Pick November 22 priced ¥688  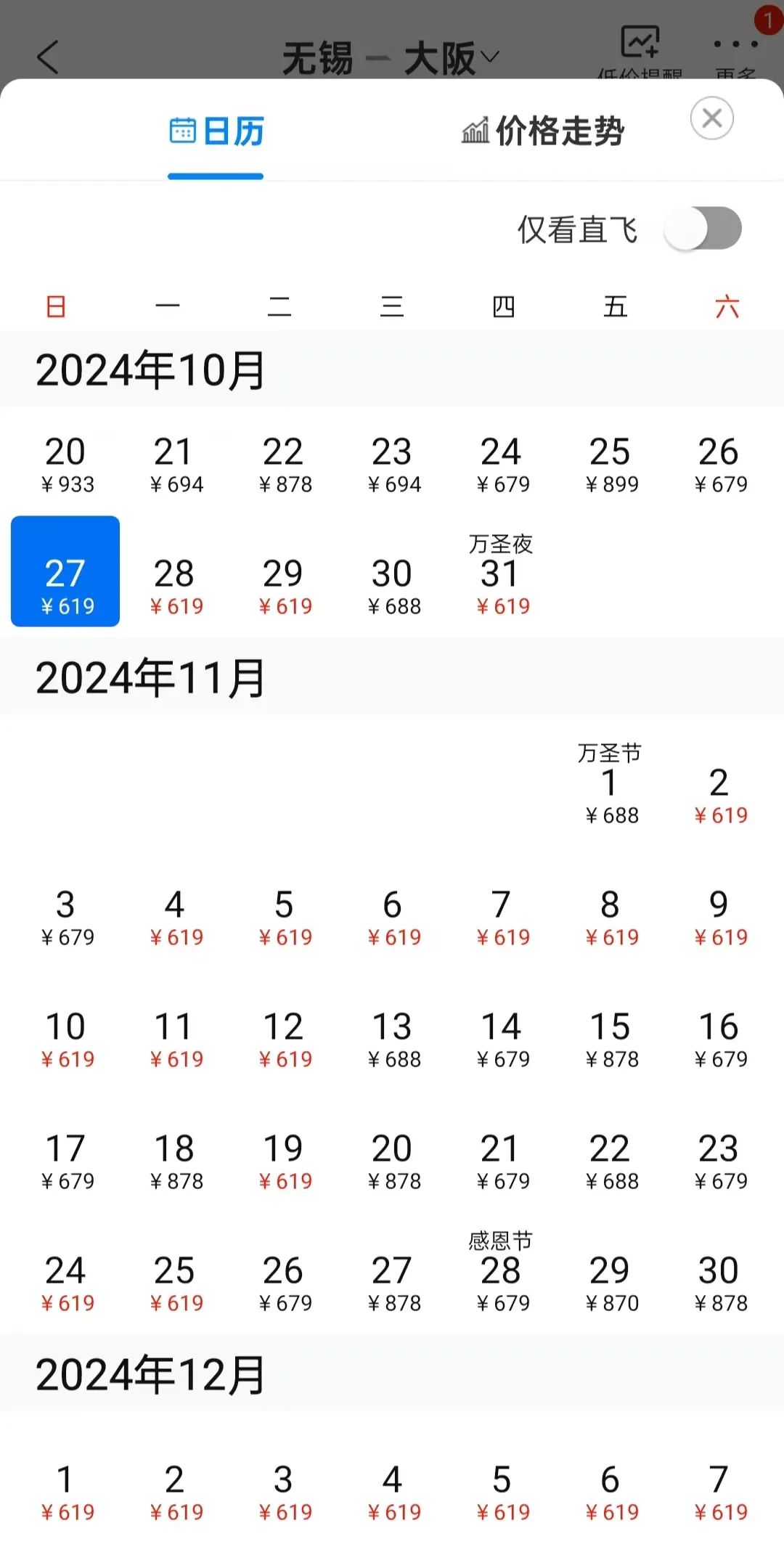click(x=611, y=1161)
